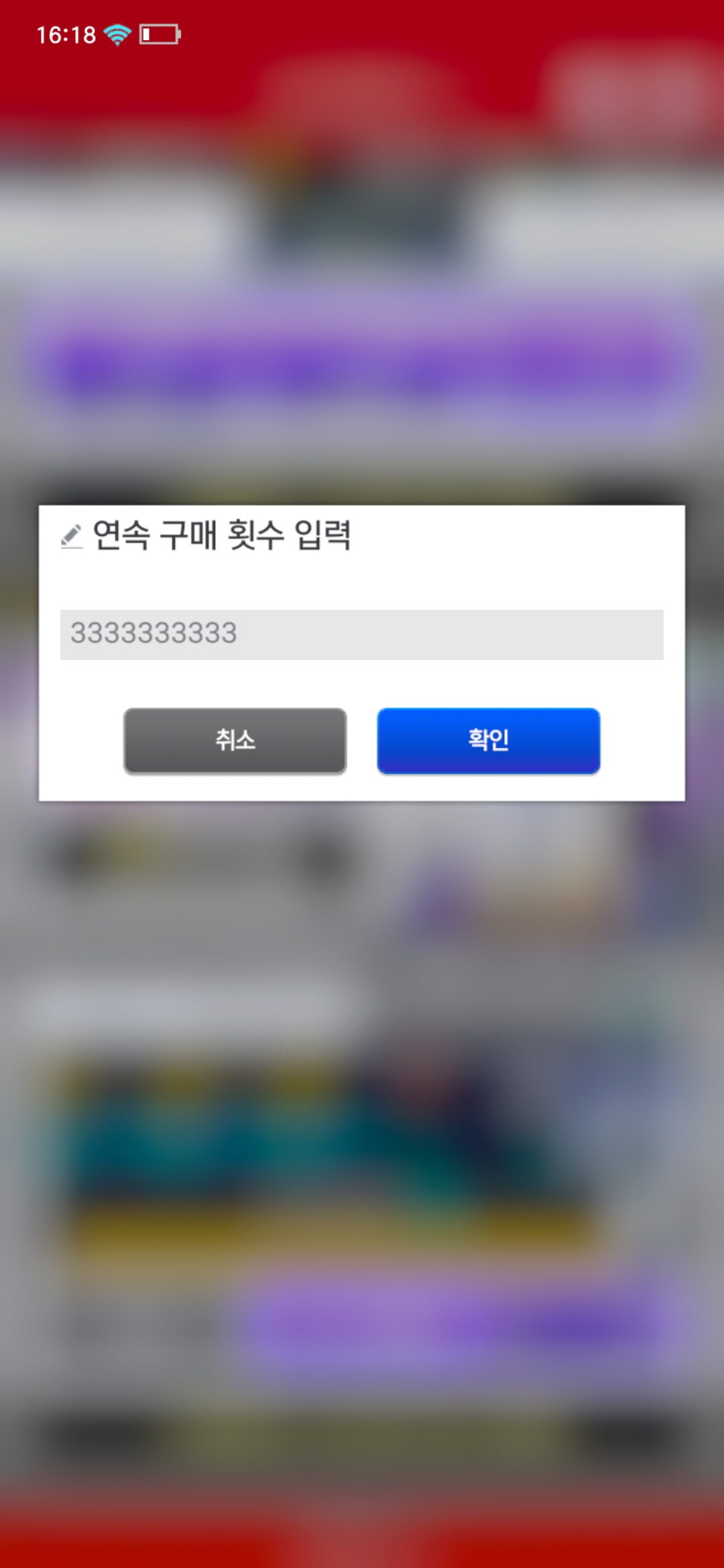Confirm with the 확인 button
Screen dimensions: 724x1568
pyautogui.click(x=488, y=740)
